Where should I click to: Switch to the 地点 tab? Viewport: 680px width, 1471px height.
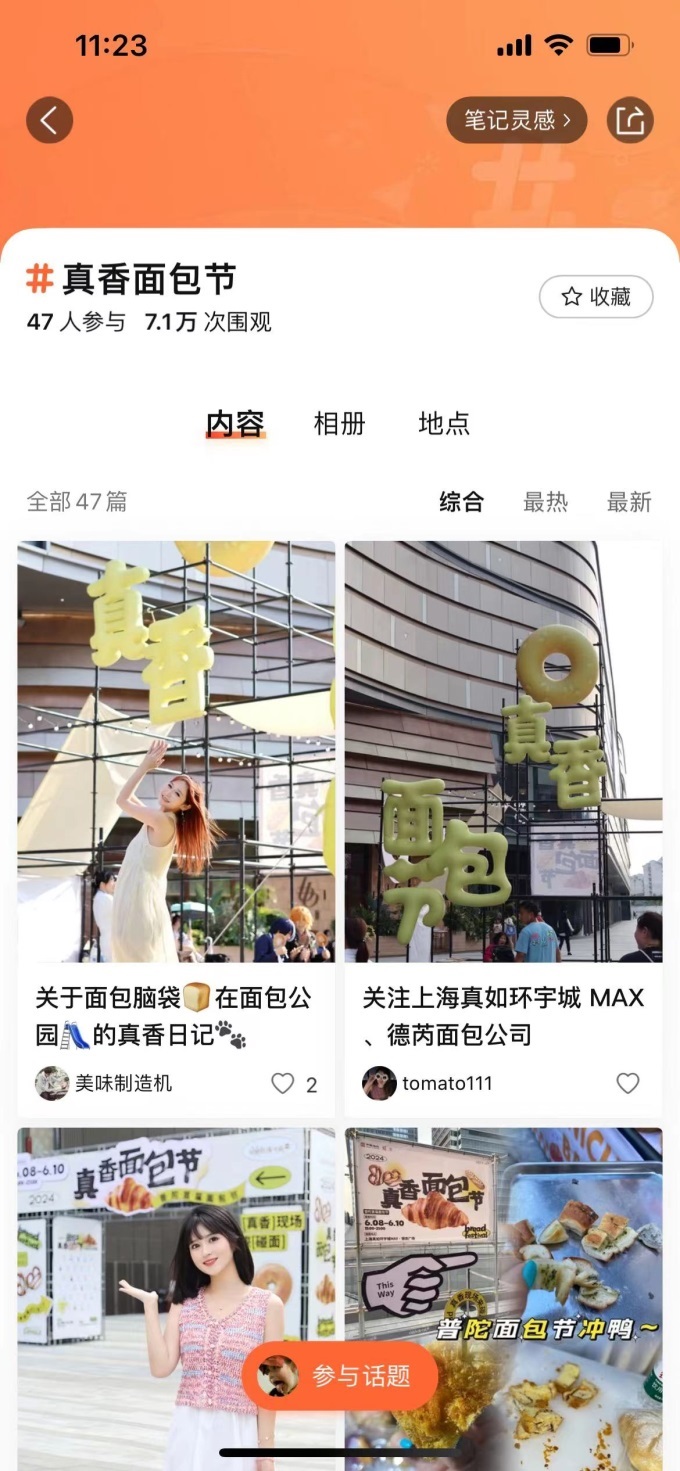point(443,424)
